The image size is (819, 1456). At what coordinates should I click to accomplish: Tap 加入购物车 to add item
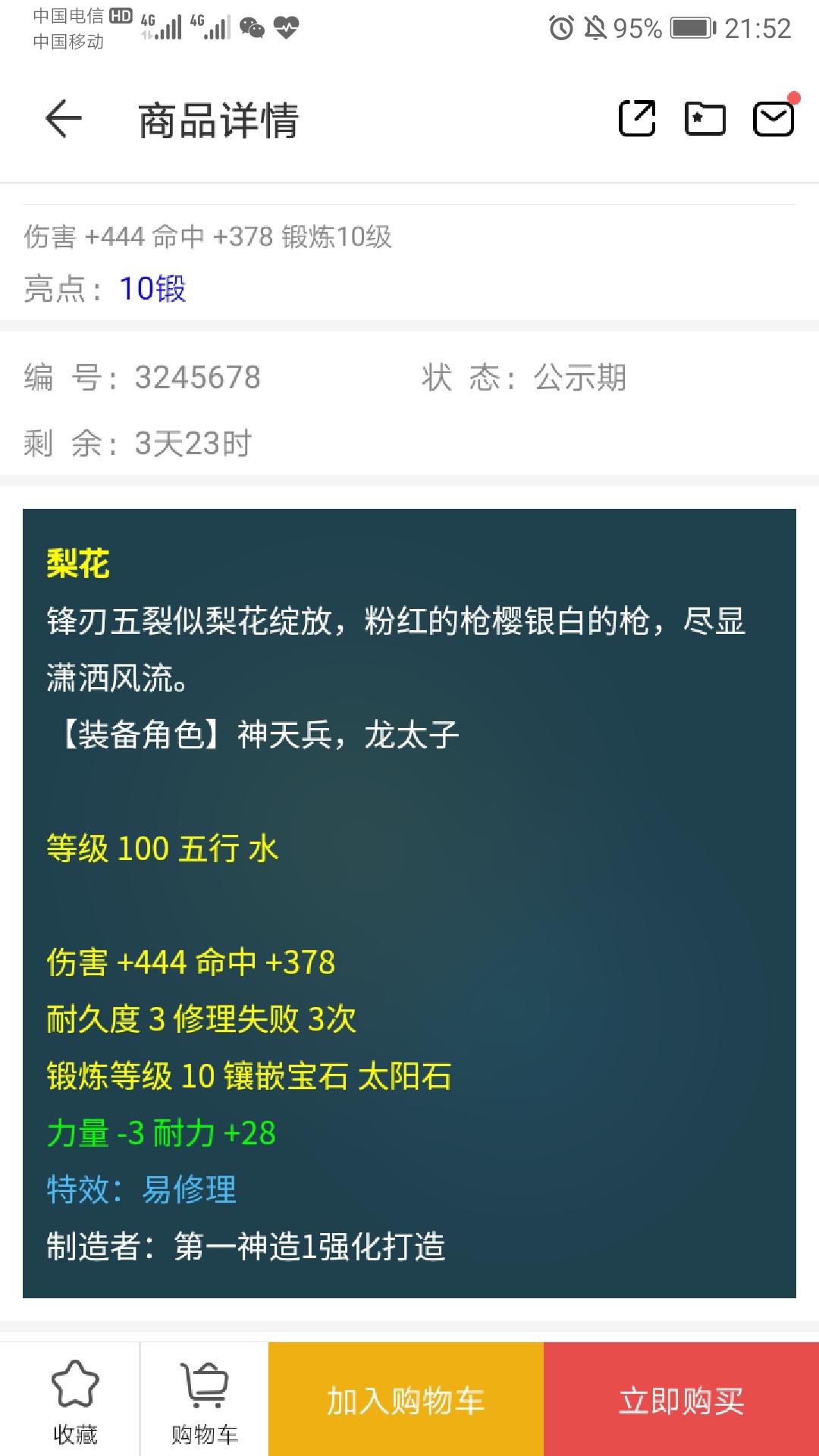click(406, 1401)
